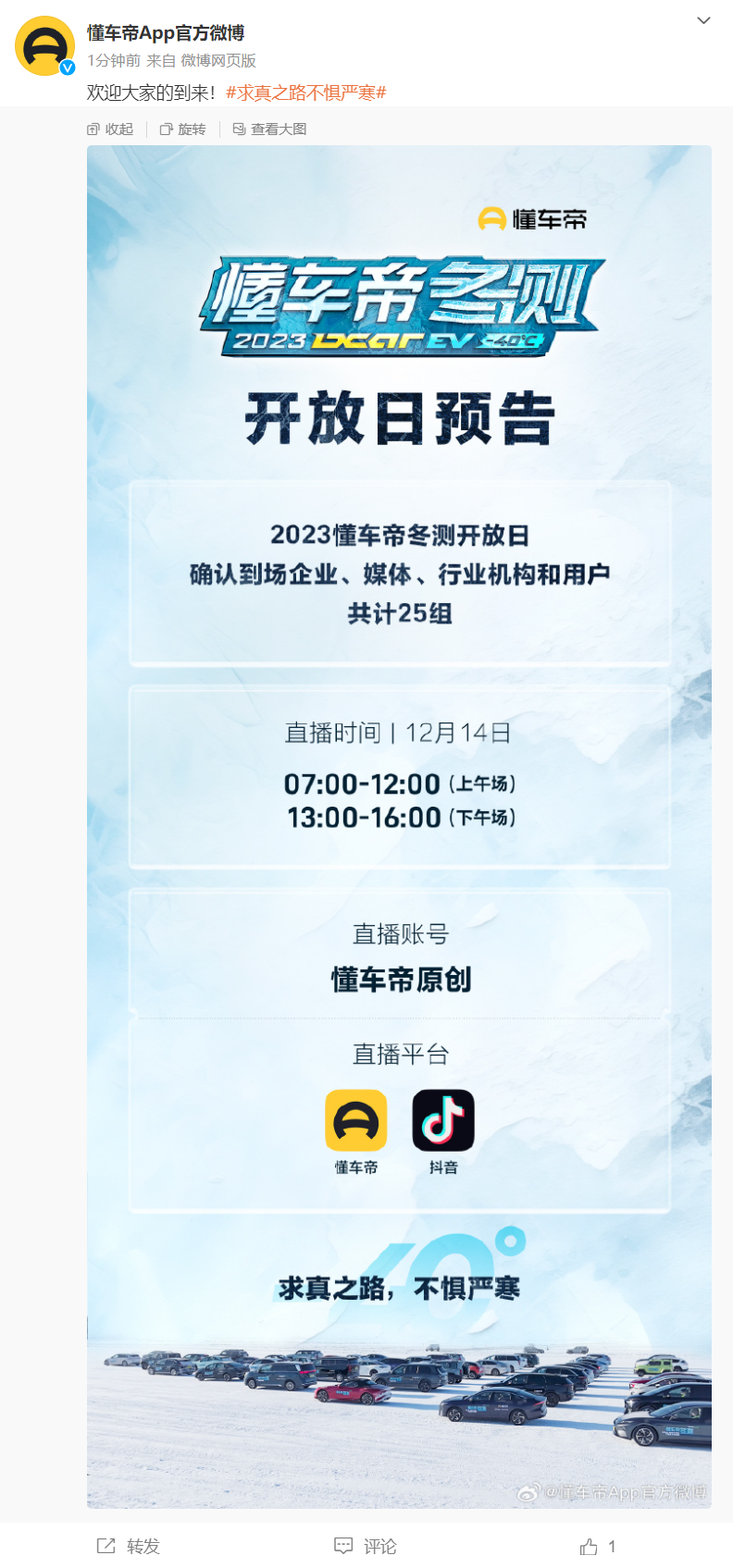Open the 懂车帝App官方微博 account name

pos(166,33)
